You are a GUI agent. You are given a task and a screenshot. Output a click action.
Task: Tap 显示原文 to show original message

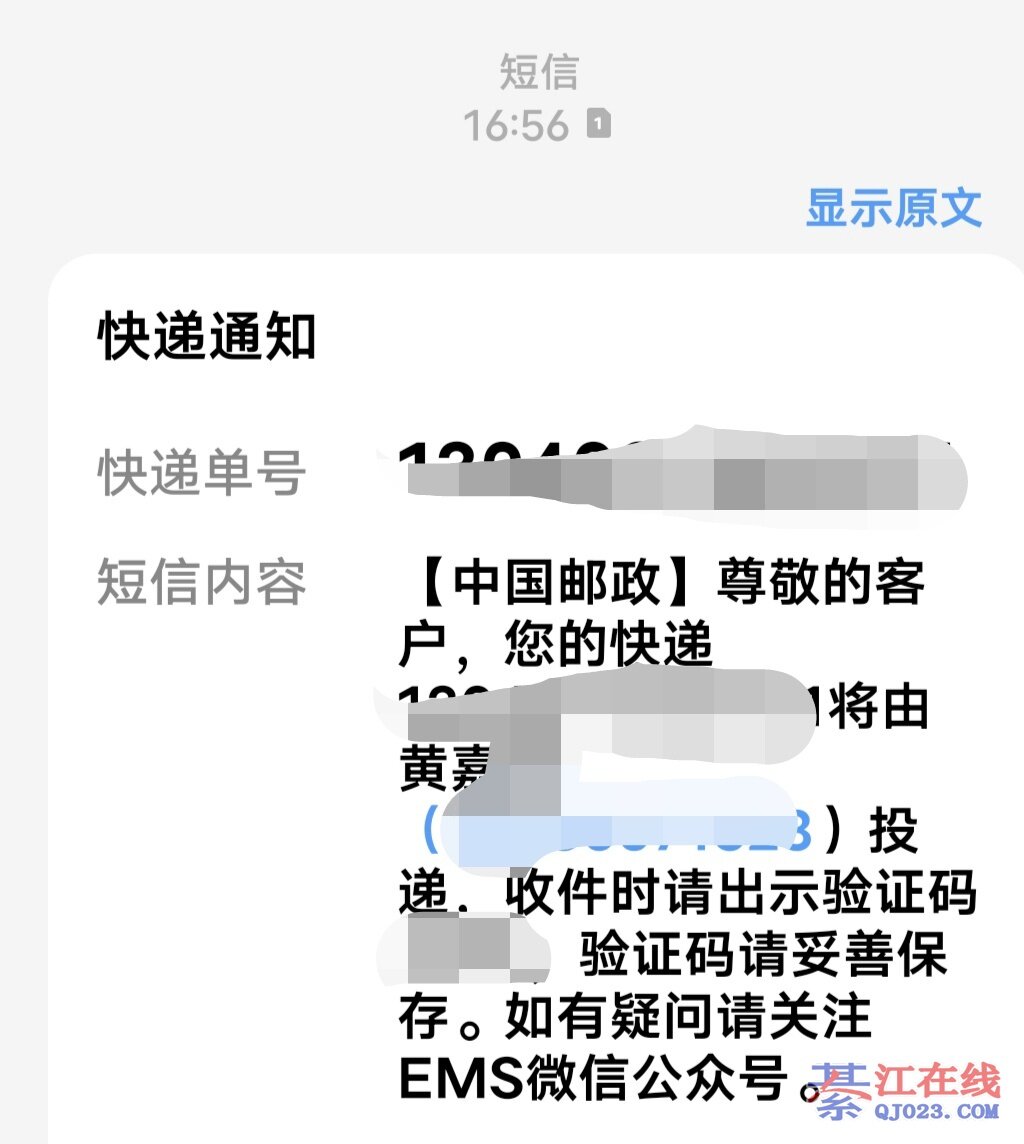893,207
